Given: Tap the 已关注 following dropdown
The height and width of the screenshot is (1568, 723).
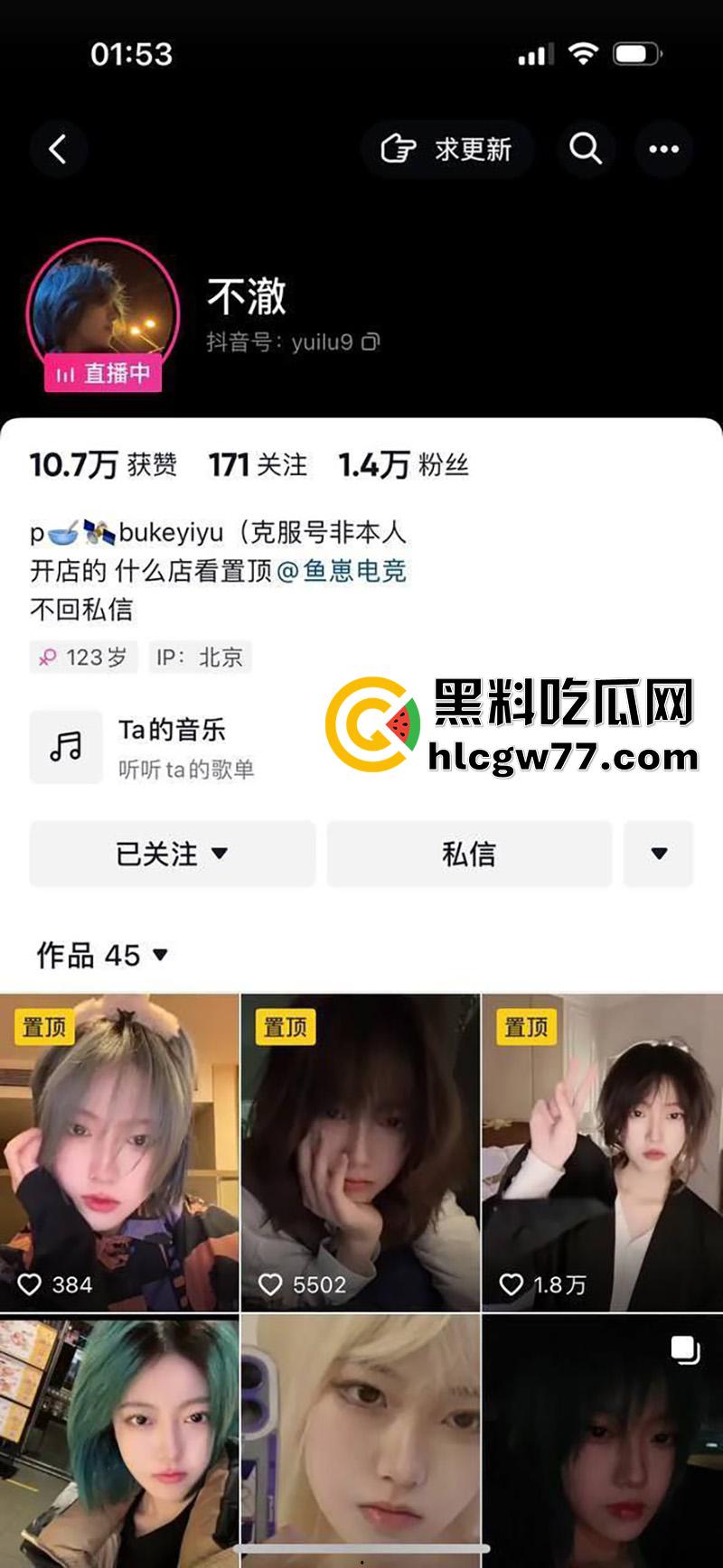Looking at the screenshot, I should 172,854.
